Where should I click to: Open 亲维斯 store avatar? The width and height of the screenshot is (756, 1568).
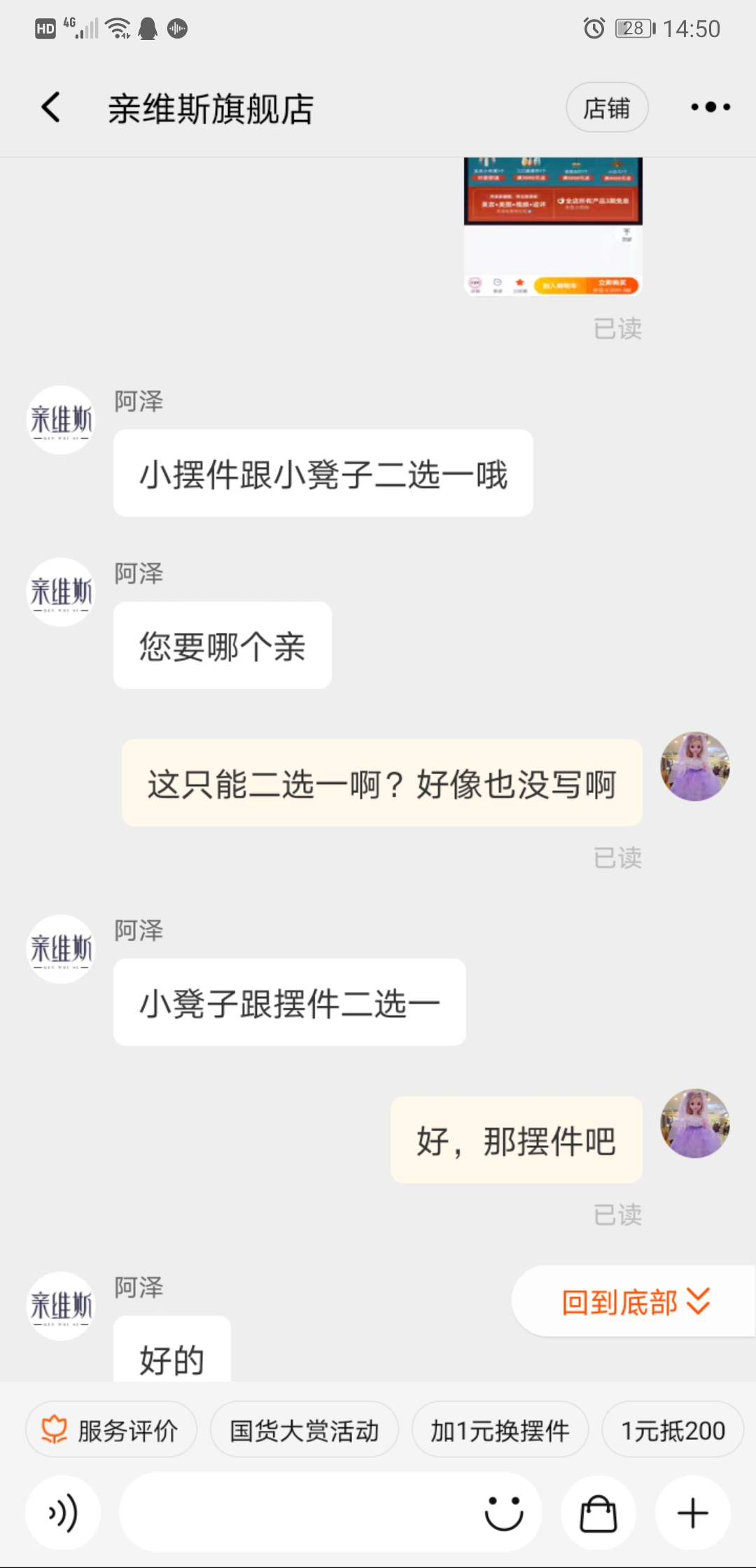coord(60,420)
